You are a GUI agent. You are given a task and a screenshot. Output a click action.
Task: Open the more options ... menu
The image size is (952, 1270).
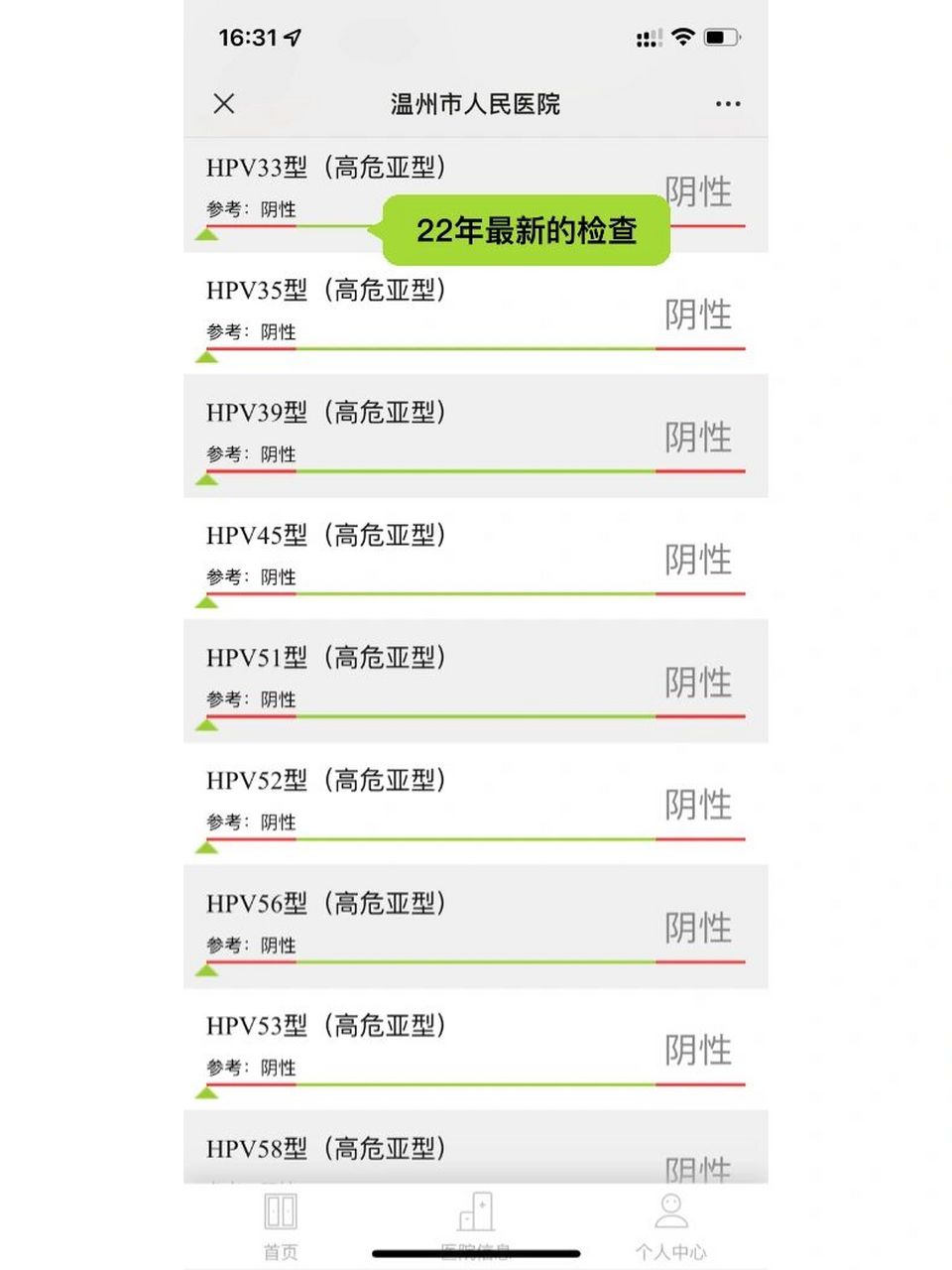point(727,103)
